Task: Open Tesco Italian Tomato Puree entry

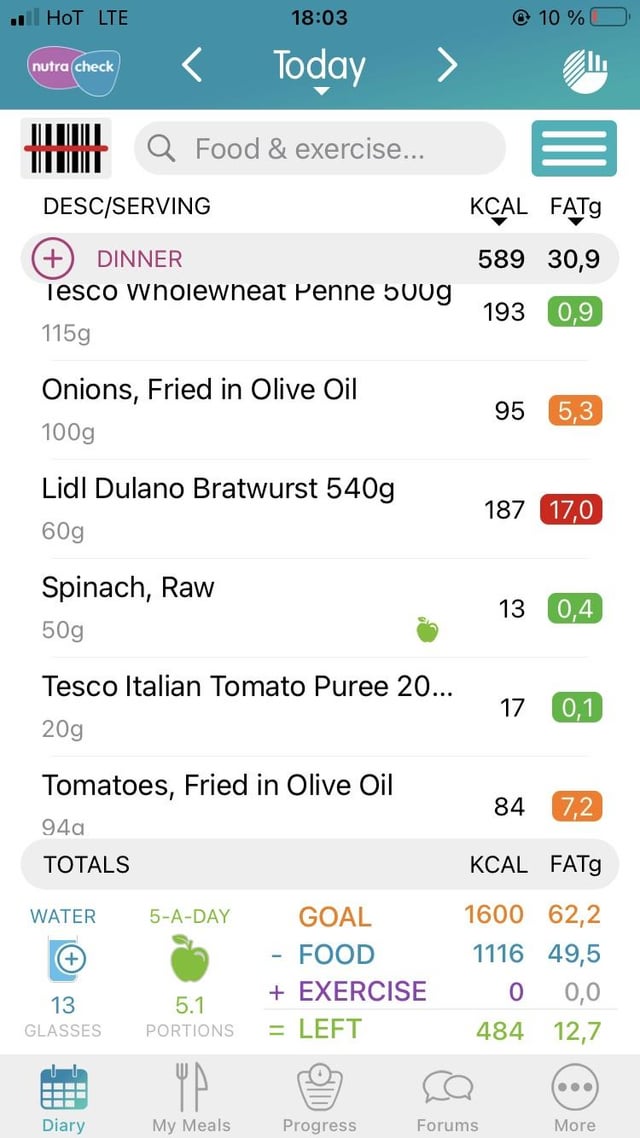Action: click(320, 707)
